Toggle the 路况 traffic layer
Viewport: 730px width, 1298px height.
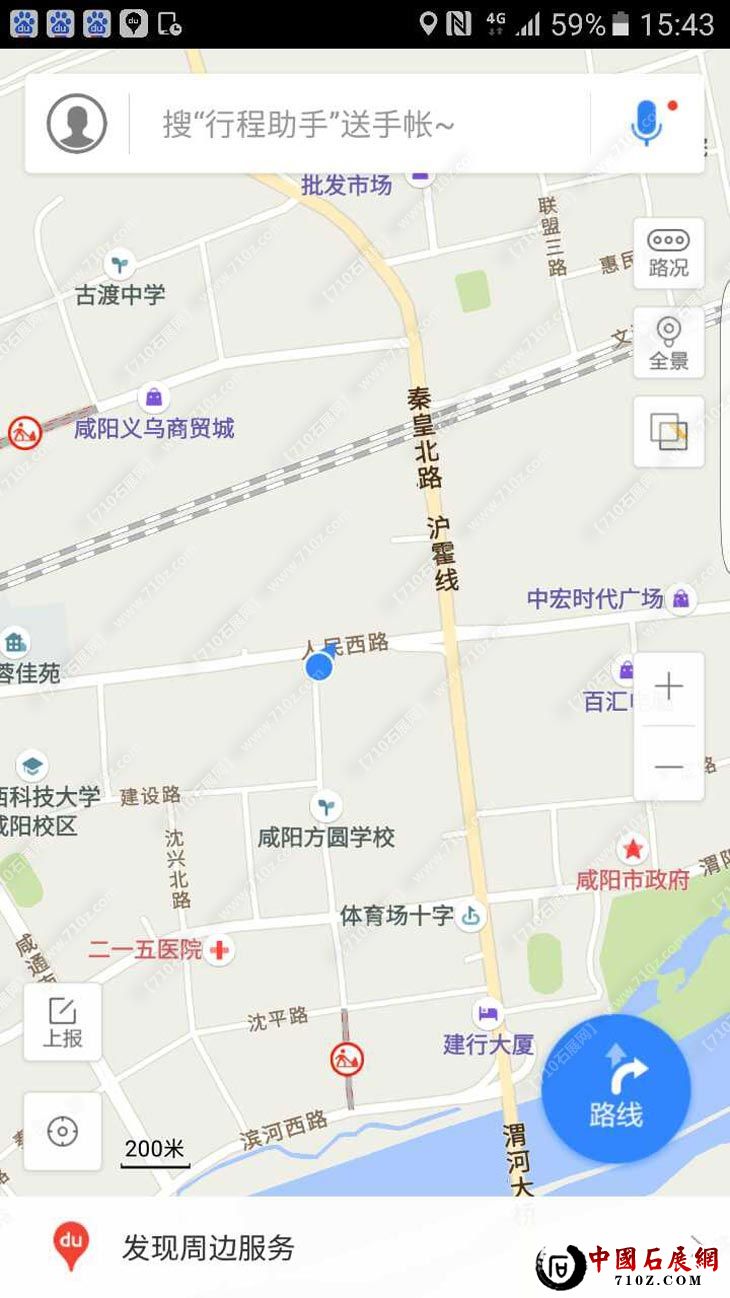(668, 253)
